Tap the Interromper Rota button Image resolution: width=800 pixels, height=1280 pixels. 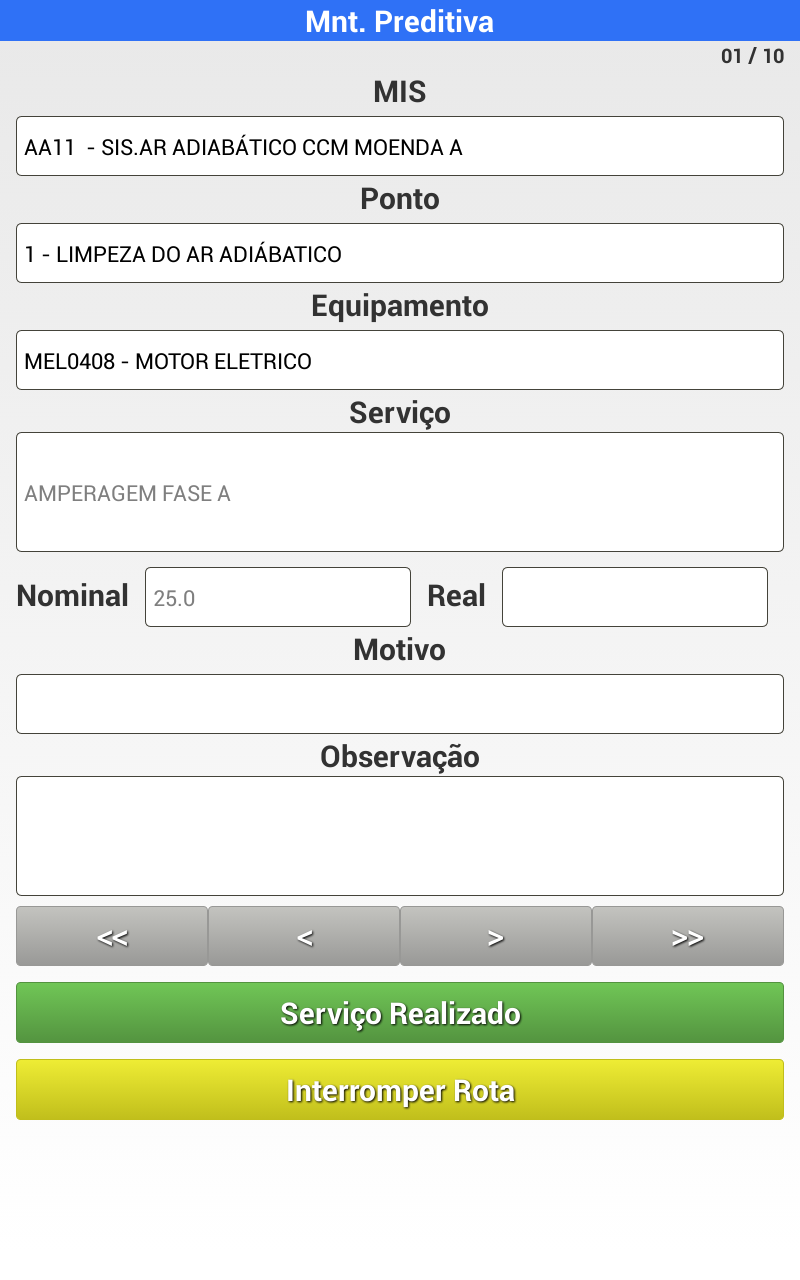[x=400, y=1090]
